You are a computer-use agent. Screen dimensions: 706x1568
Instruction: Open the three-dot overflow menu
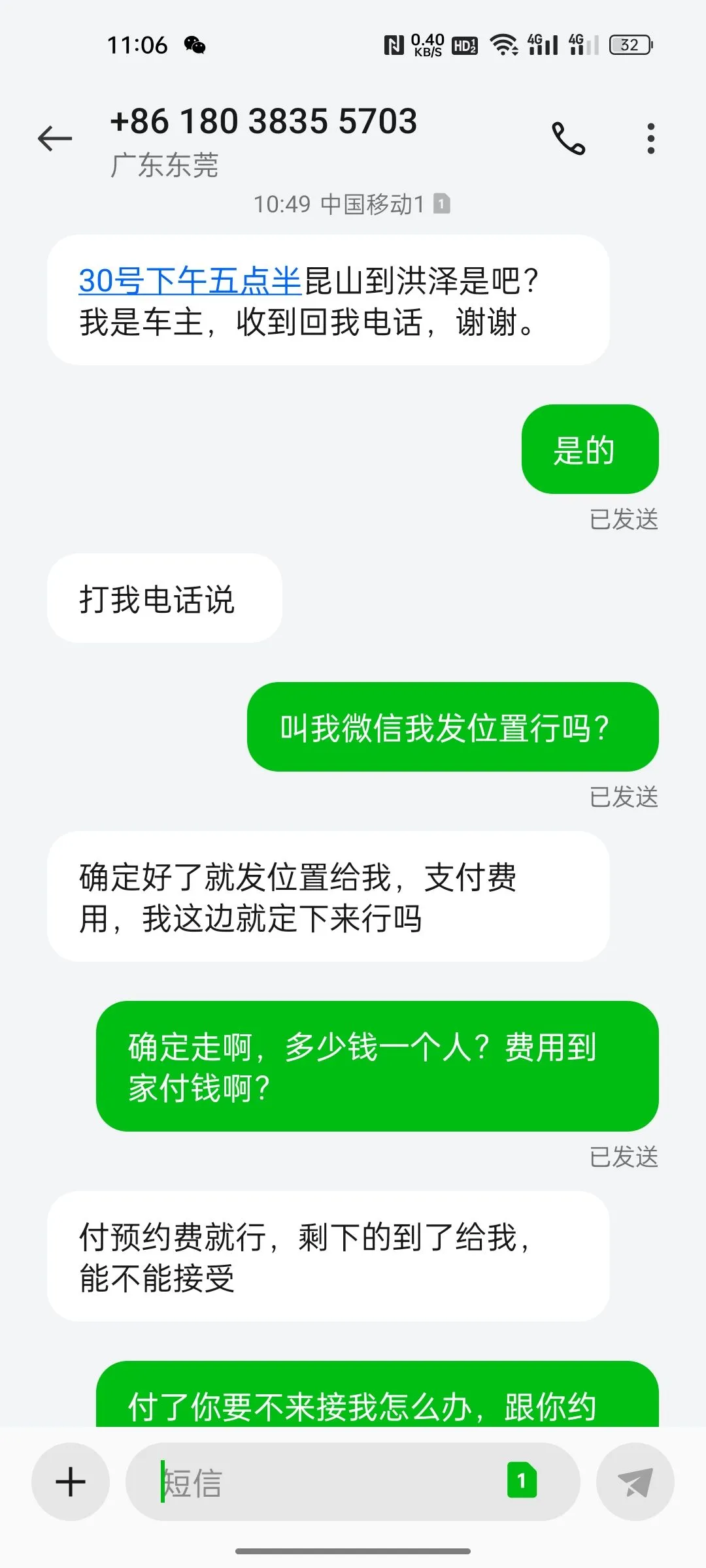(650, 139)
